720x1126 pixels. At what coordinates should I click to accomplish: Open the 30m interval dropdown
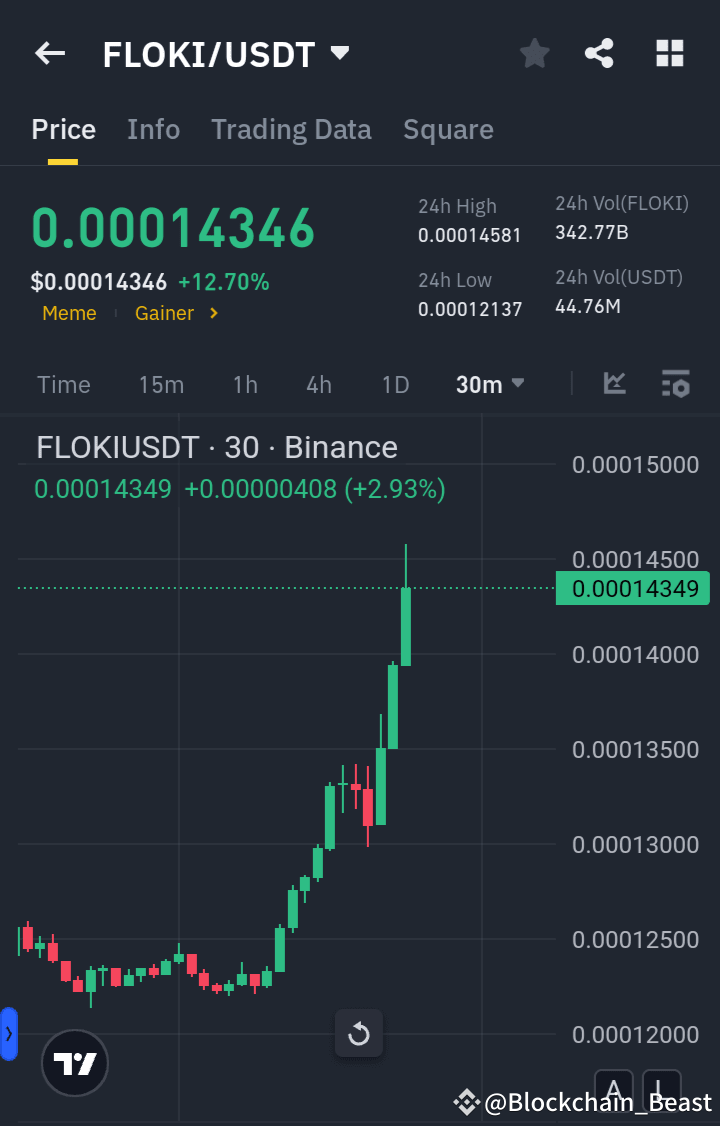click(489, 383)
